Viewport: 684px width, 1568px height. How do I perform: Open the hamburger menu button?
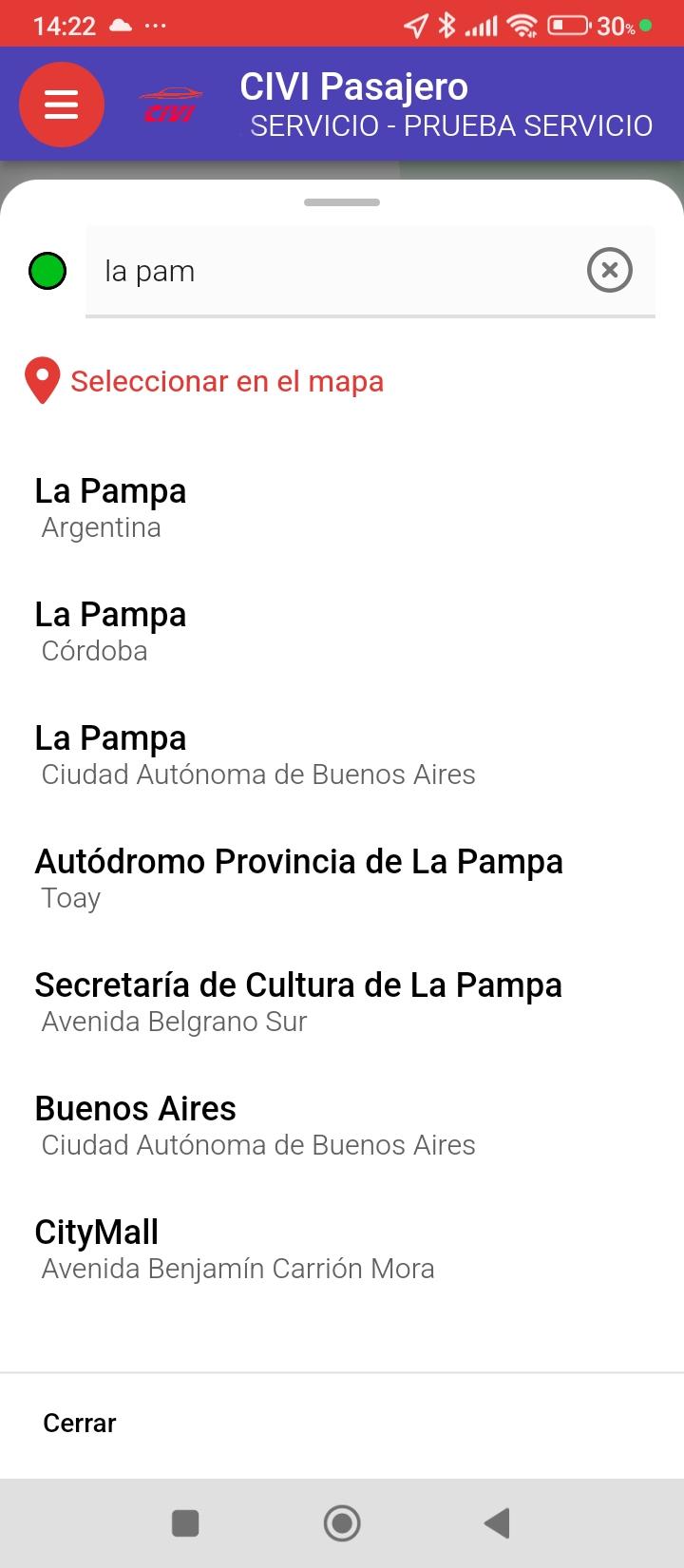pyautogui.click(x=62, y=105)
